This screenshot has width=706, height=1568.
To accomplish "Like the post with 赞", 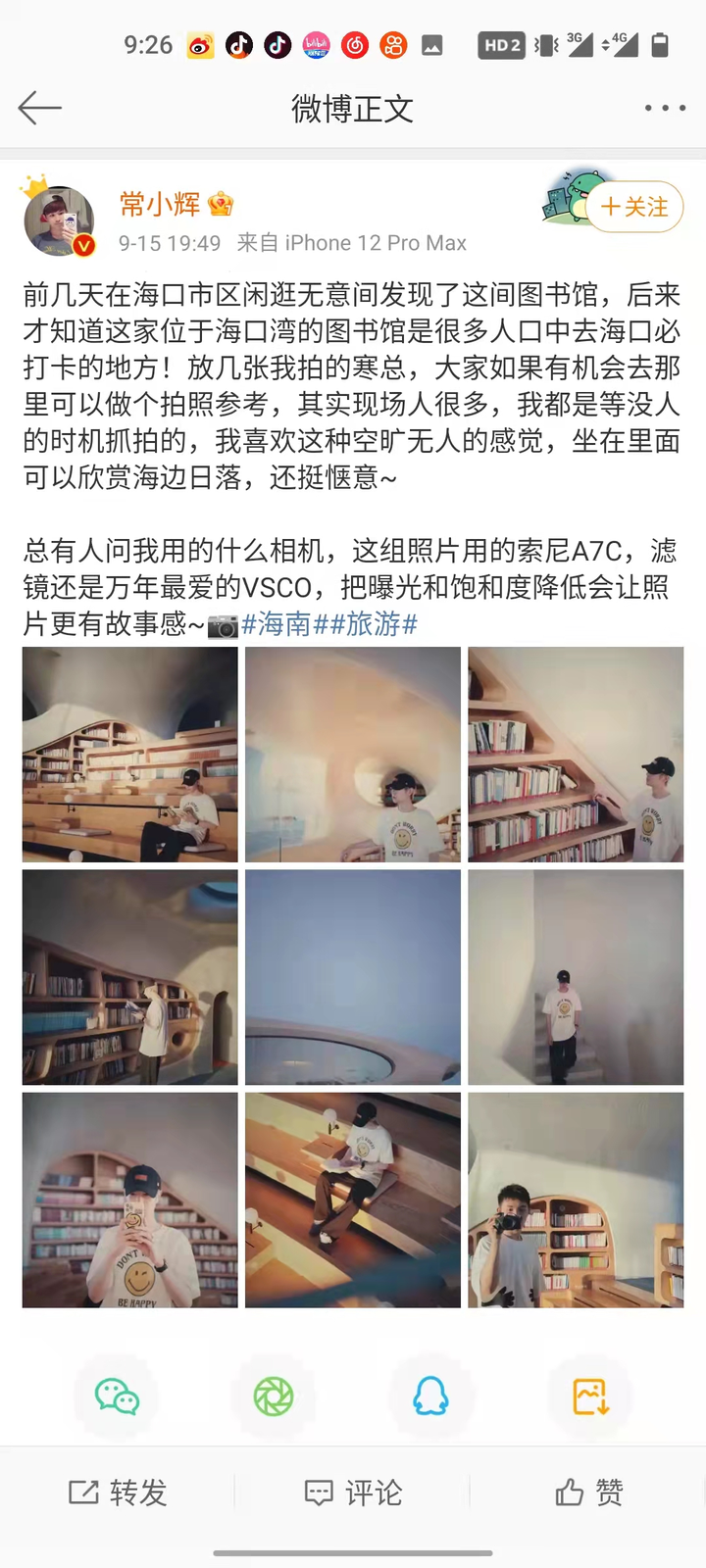I will click(588, 1493).
